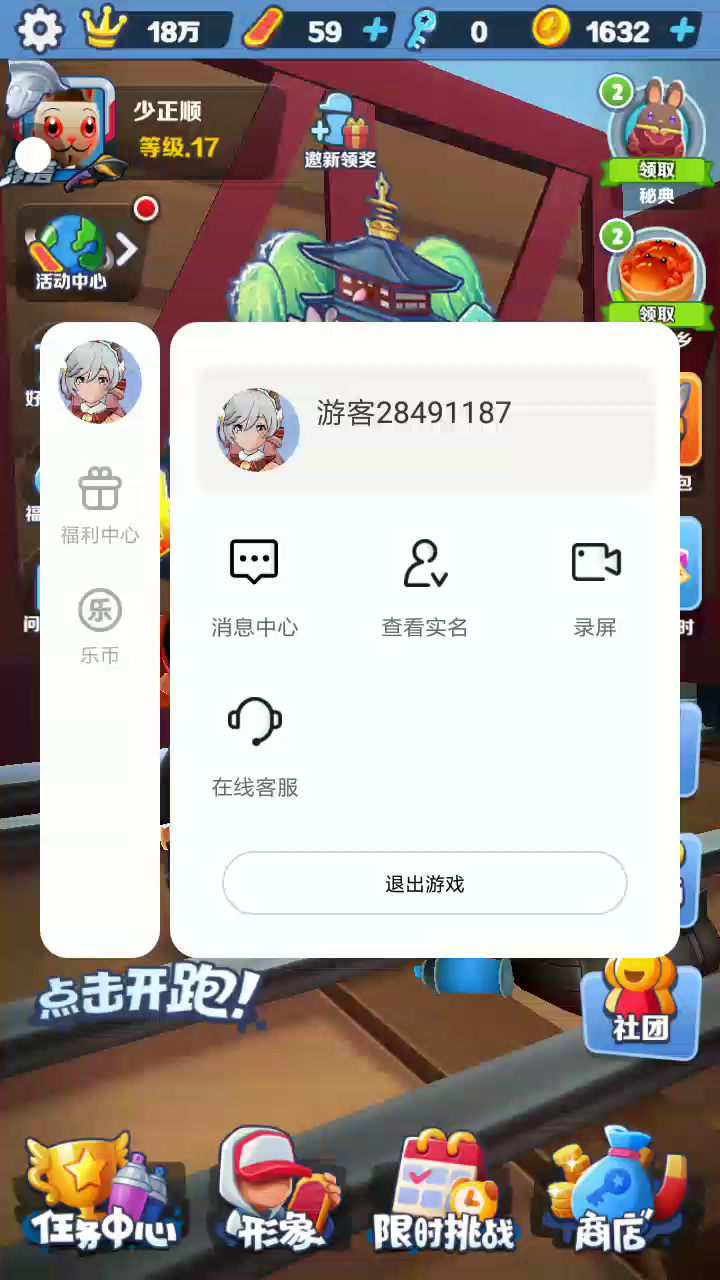720x1280 pixels.
Task: Start 录屏 screen recording
Action: 595,587
